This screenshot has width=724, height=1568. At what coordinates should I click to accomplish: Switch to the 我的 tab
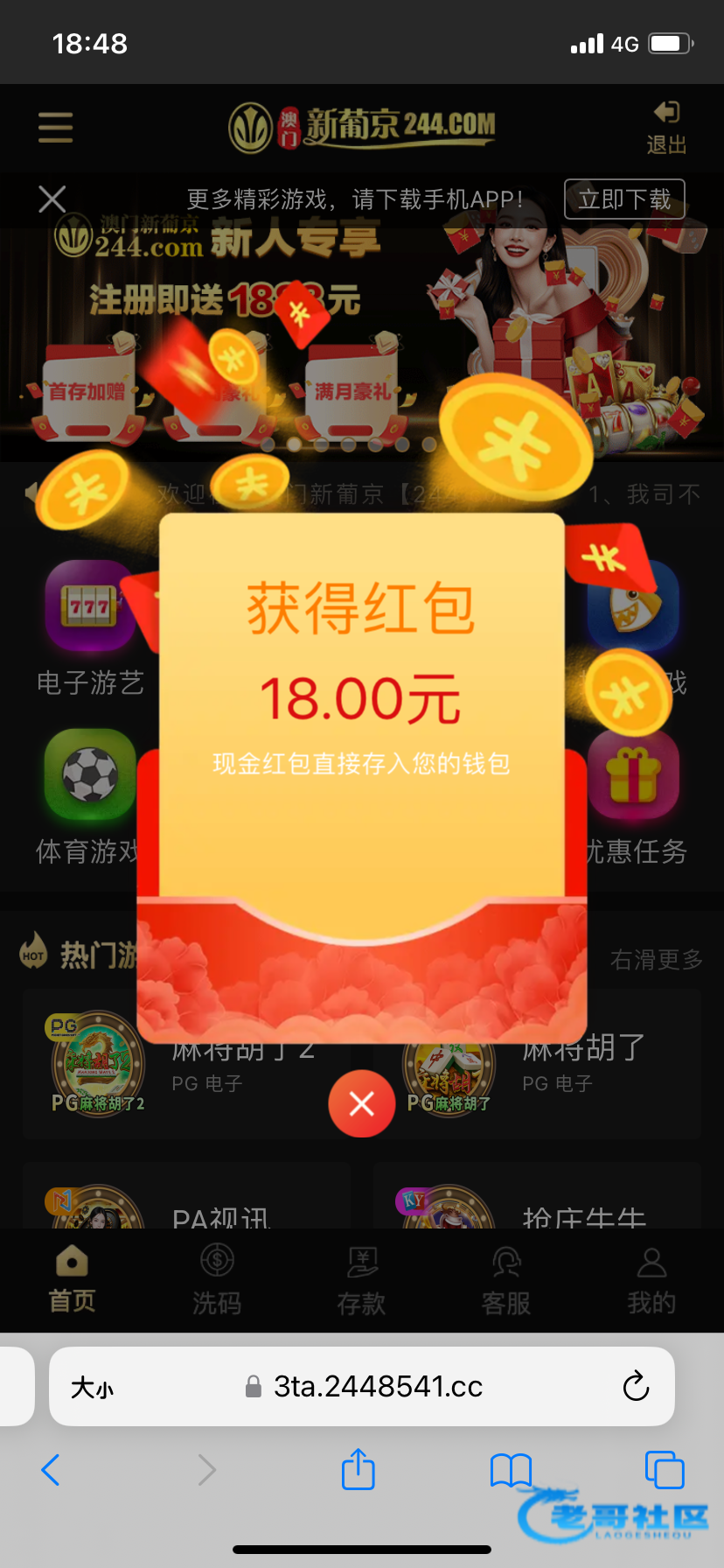(651, 1279)
